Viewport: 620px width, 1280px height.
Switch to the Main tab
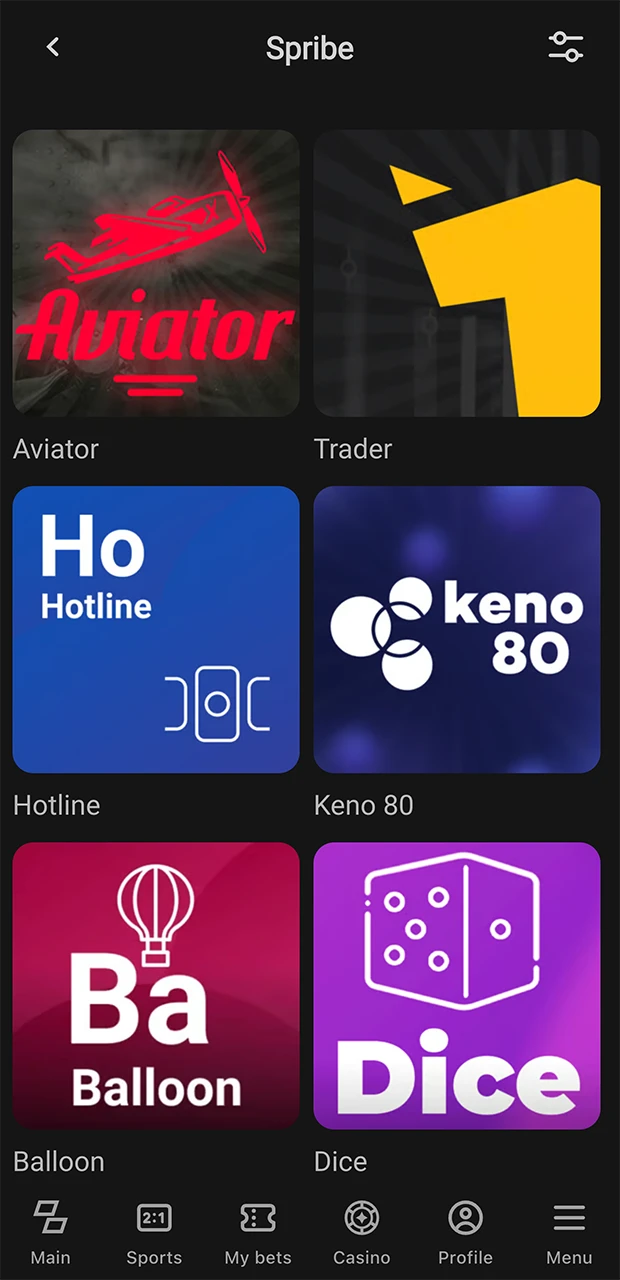(x=51, y=1232)
